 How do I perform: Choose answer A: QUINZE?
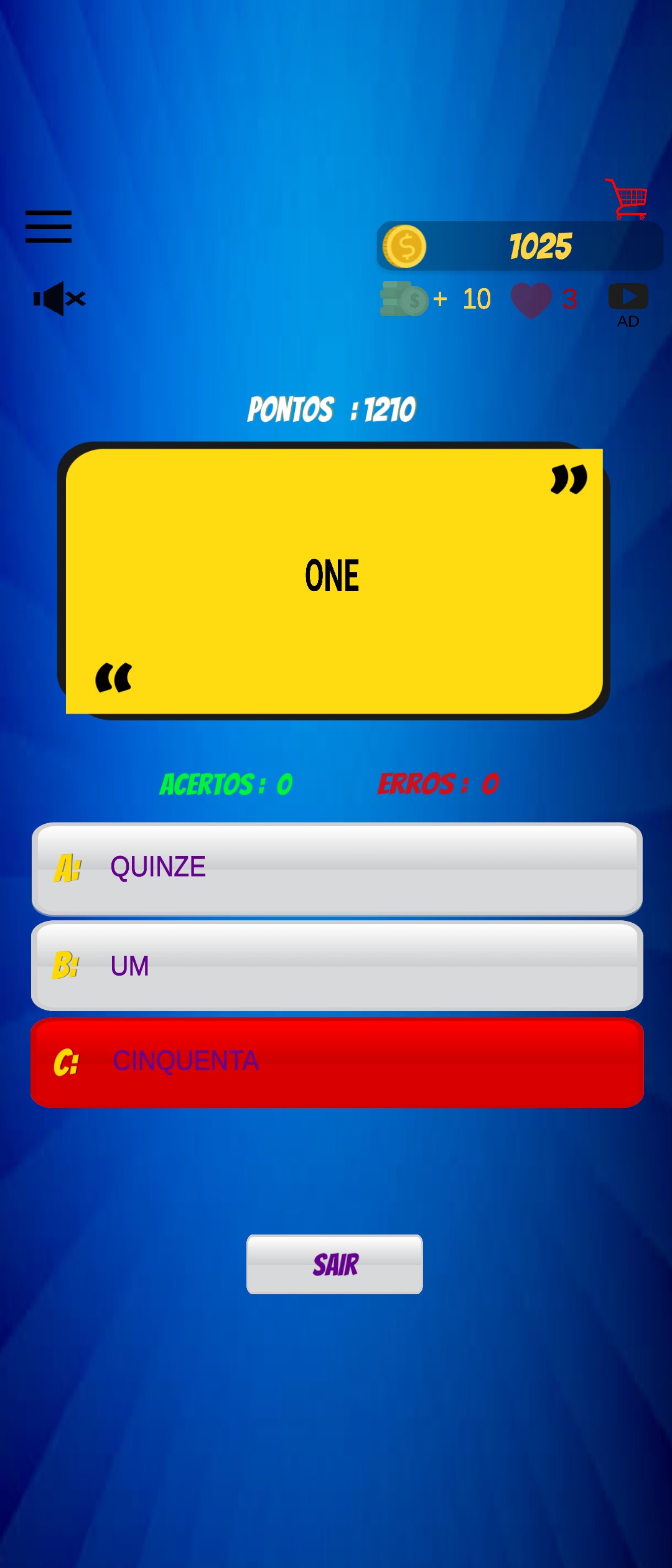tap(337, 868)
